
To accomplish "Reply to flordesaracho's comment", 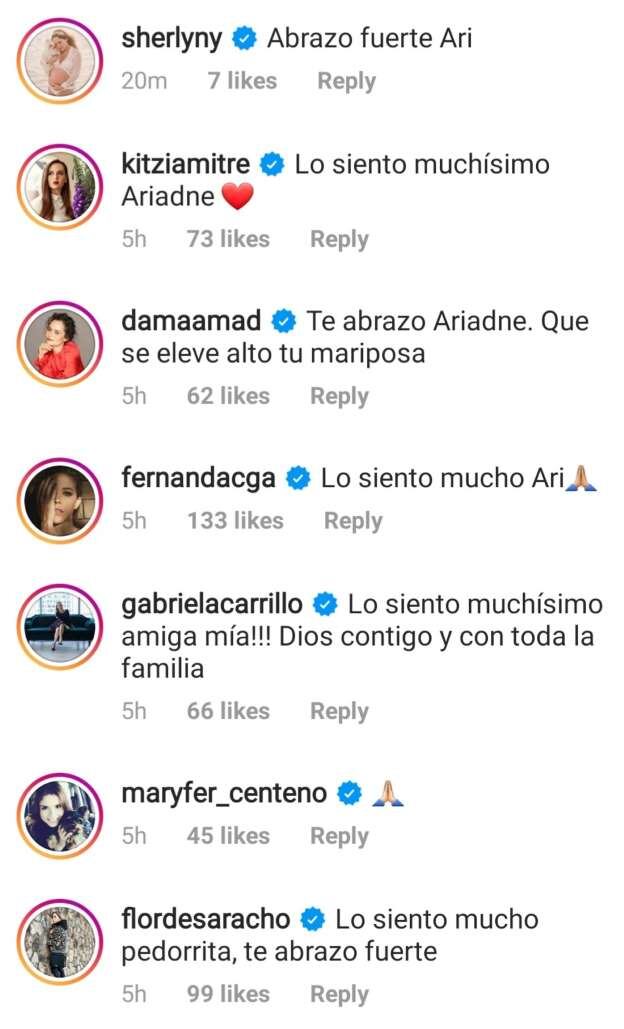I will coord(339,994).
